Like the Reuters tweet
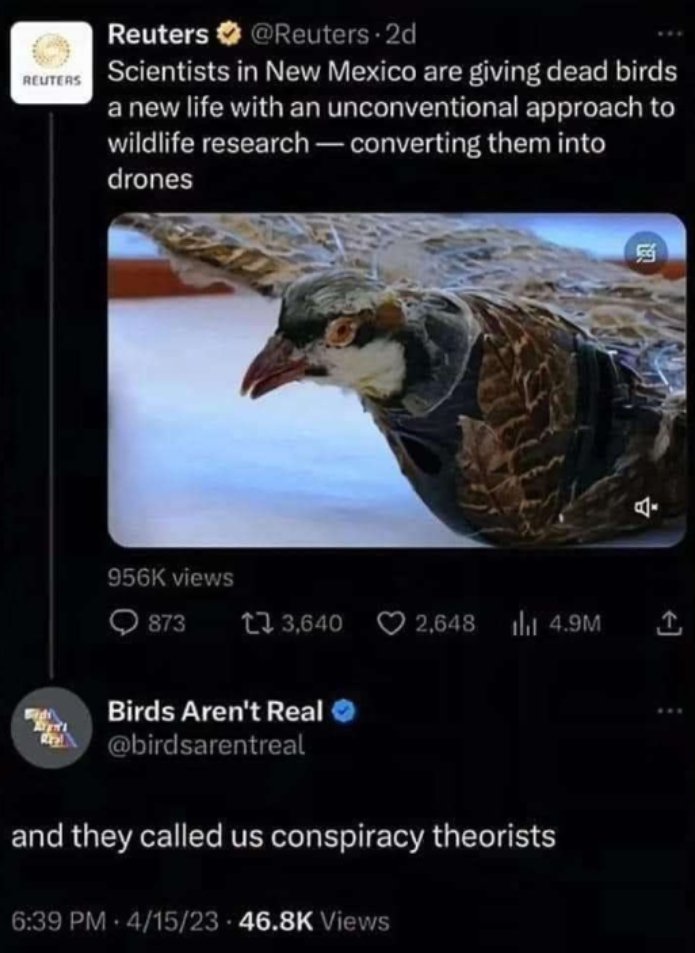 pos(389,624)
